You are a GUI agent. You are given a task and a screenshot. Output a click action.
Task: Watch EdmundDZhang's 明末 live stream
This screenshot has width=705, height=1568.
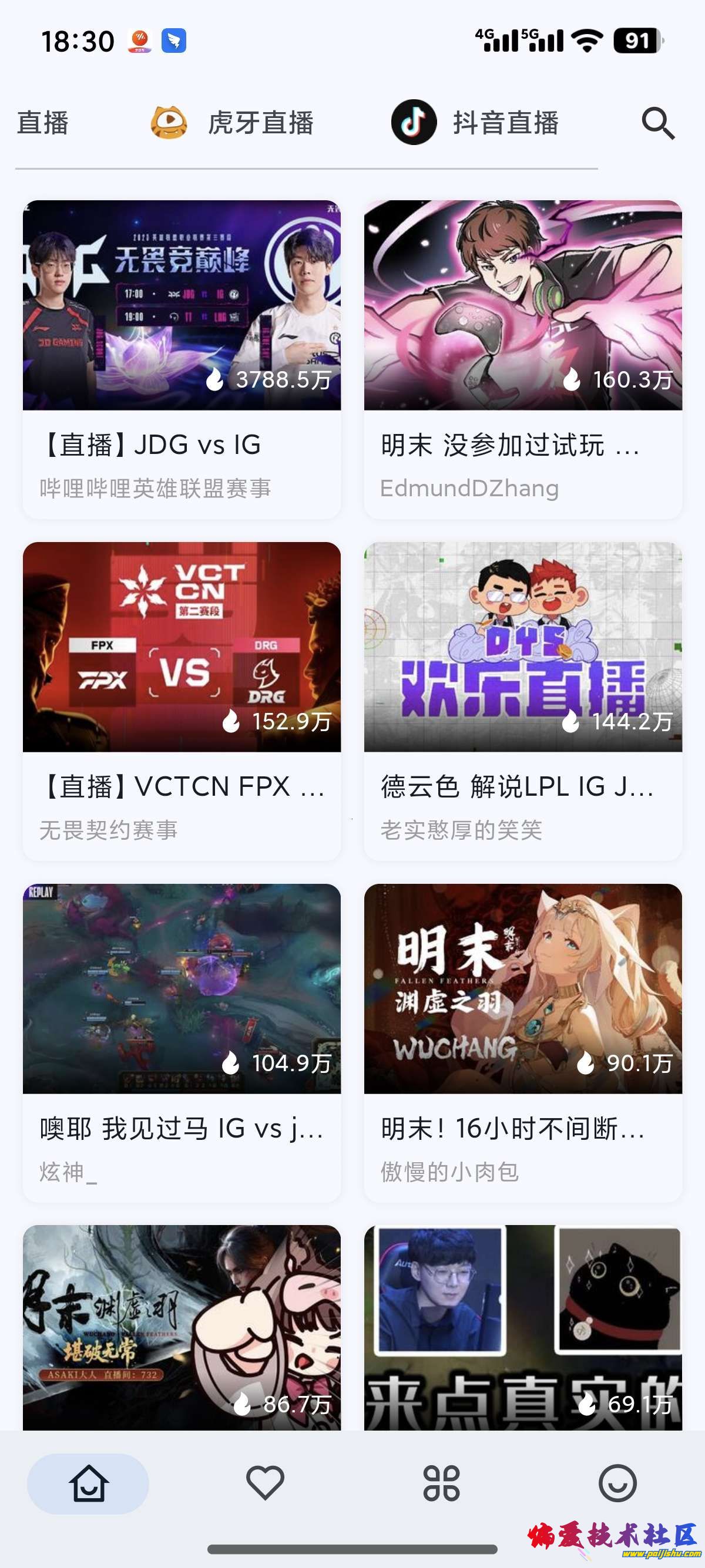[522, 359]
